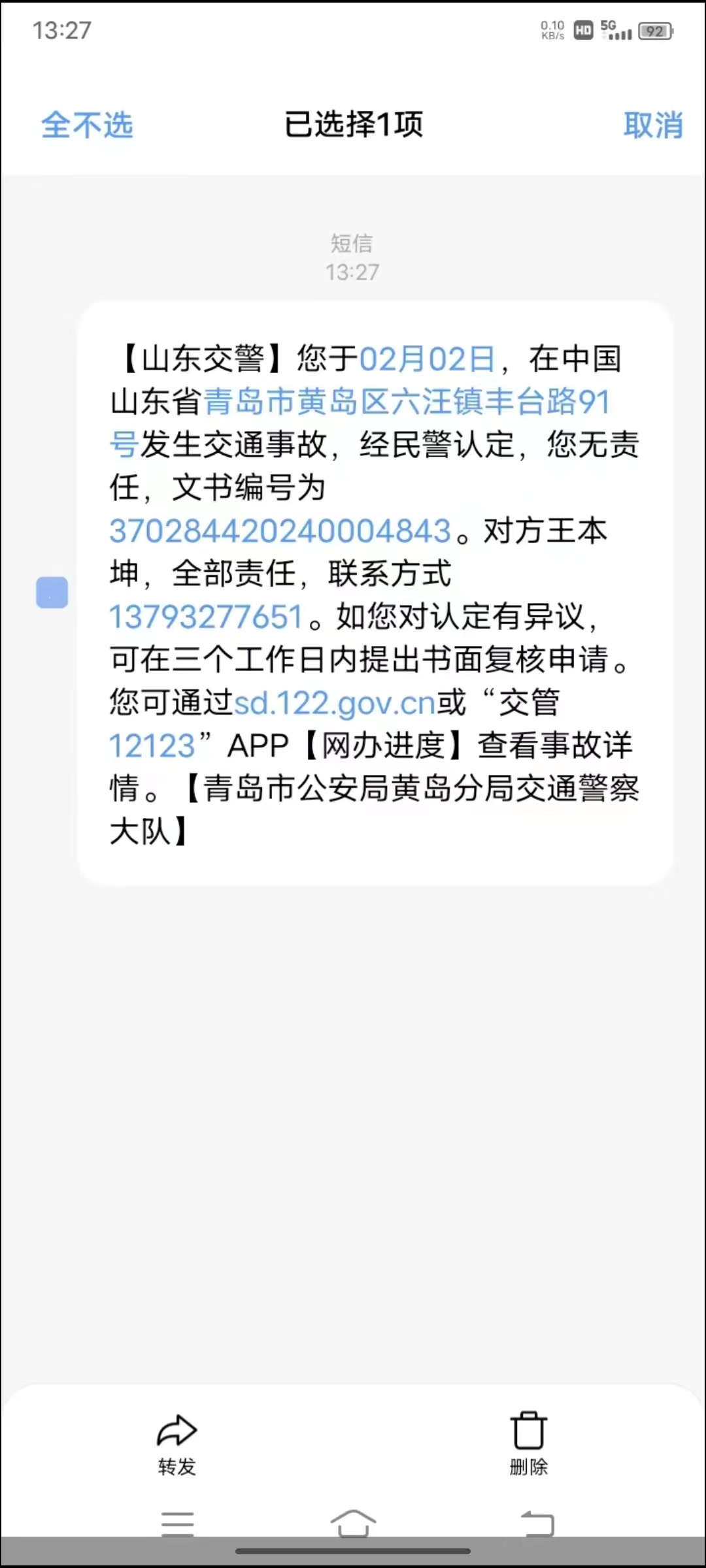This screenshot has height=1568, width=706.
Task: Open the system recent apps menu
Action: 177,1524
